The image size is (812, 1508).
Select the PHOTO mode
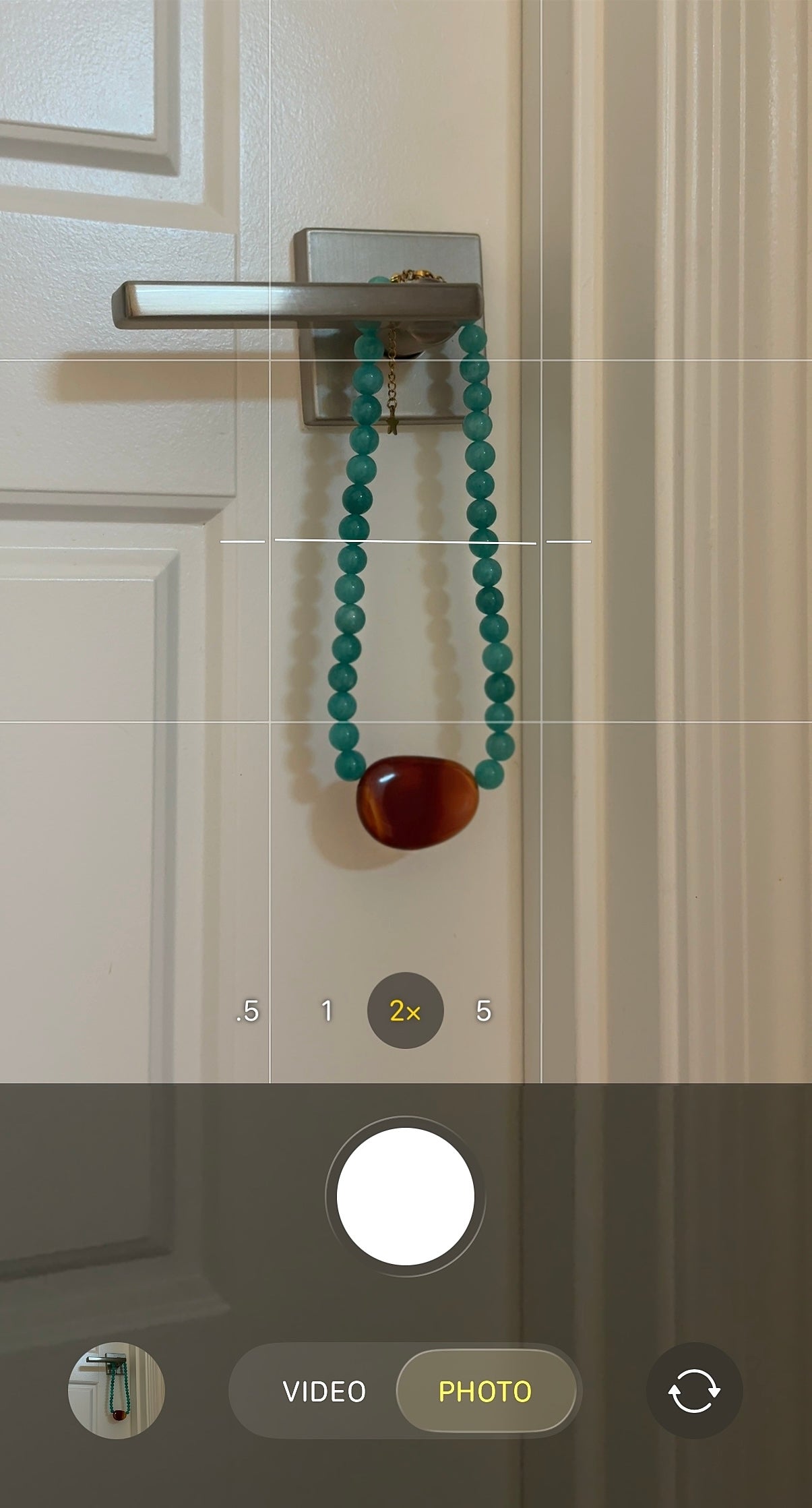click(485, 1391)
